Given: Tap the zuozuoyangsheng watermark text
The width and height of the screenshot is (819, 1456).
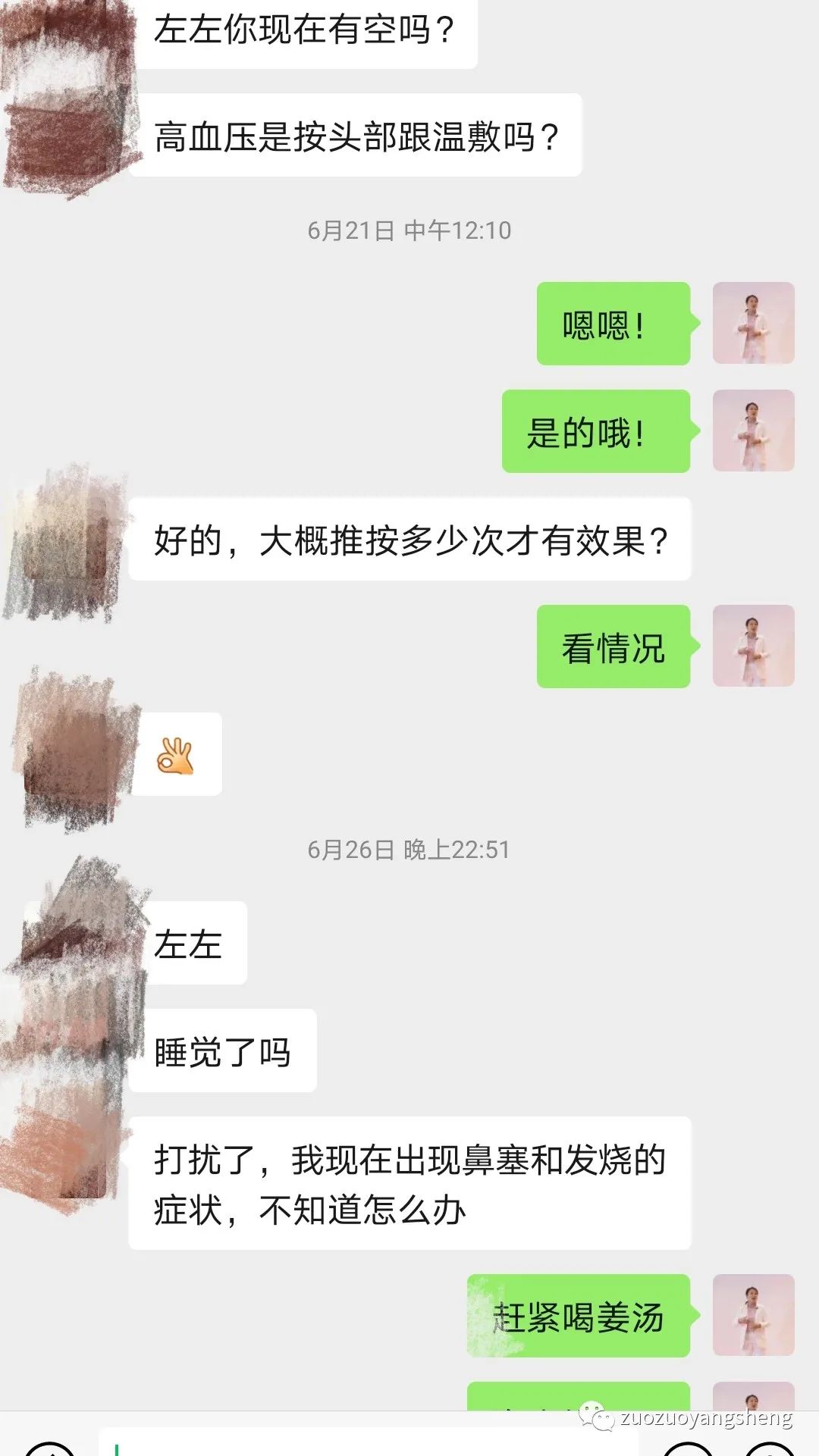Looking at the screenshot, I should click(x=704, y=1418).
